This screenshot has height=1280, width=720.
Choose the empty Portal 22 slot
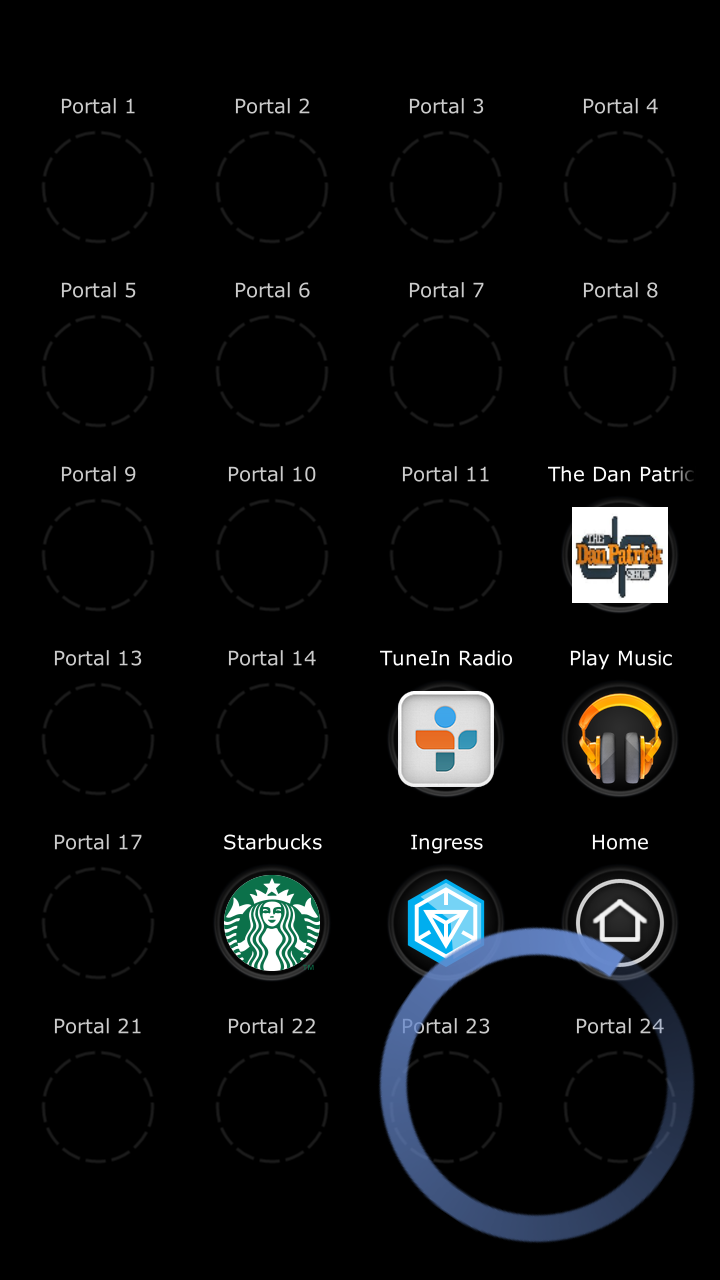[x=272, y=1107]
